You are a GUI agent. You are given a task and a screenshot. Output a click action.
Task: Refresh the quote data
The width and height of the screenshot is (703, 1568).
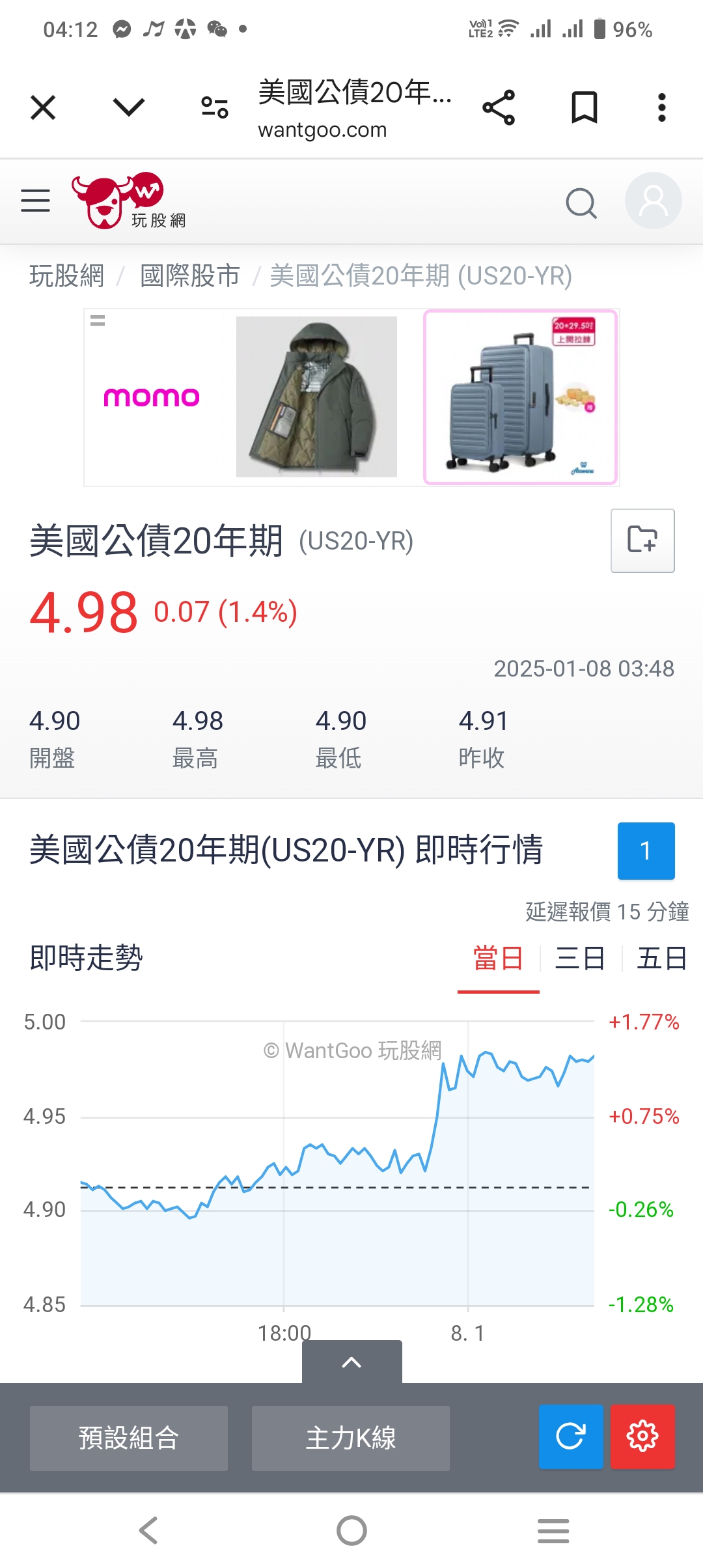point(570,1436)
